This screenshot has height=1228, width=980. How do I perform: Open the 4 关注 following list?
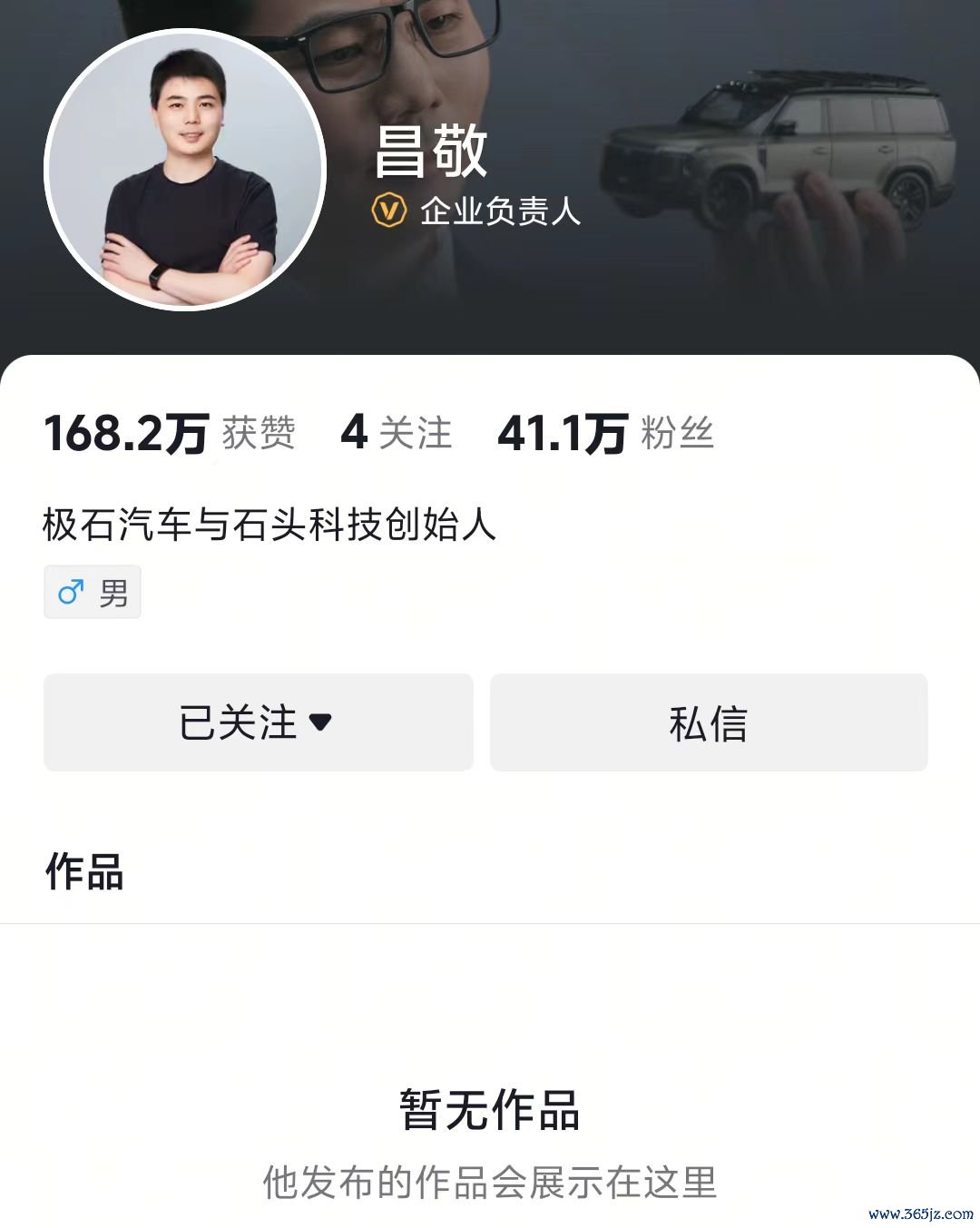pos(396,433)
